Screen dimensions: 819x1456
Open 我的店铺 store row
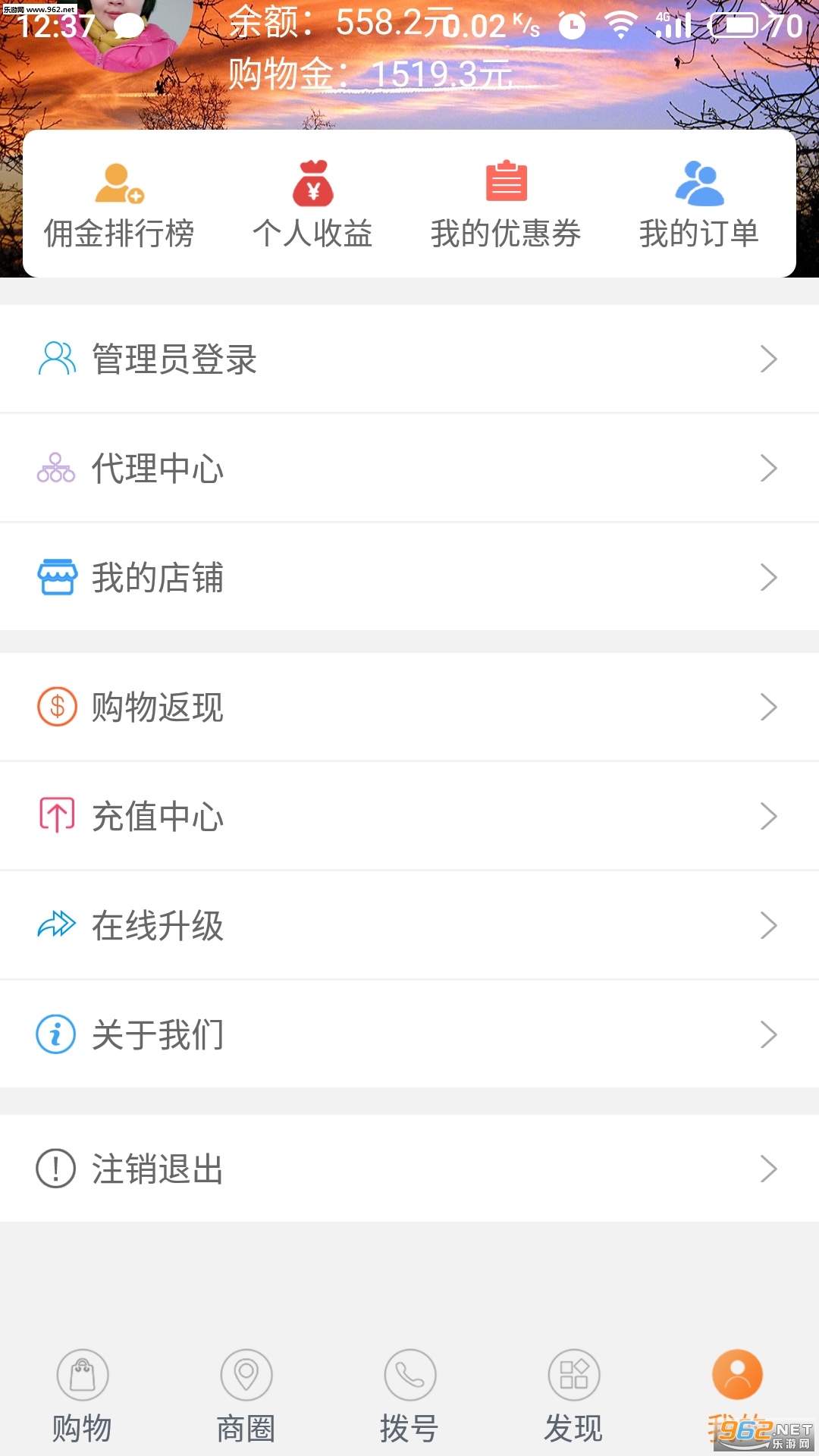pos(409,578)
